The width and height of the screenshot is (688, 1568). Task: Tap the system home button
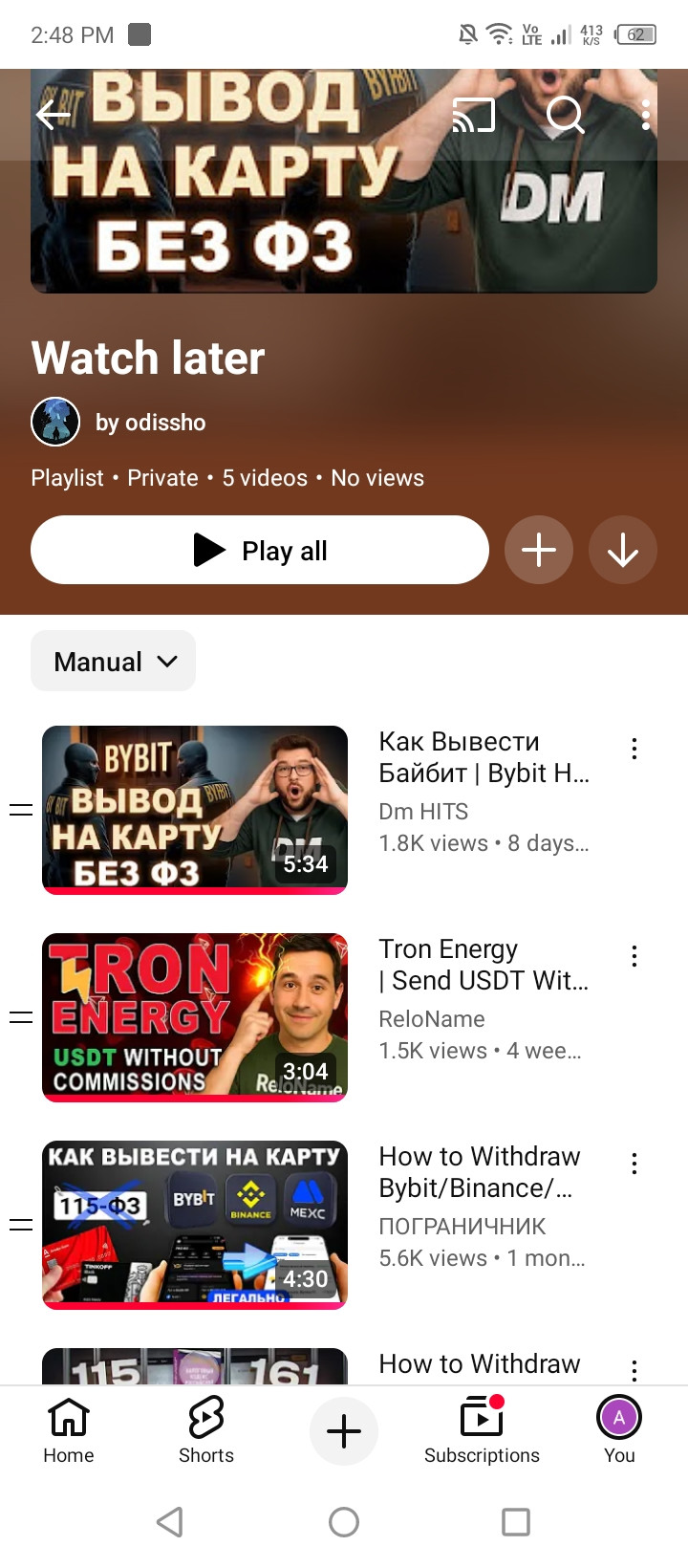coord(344,1522)
